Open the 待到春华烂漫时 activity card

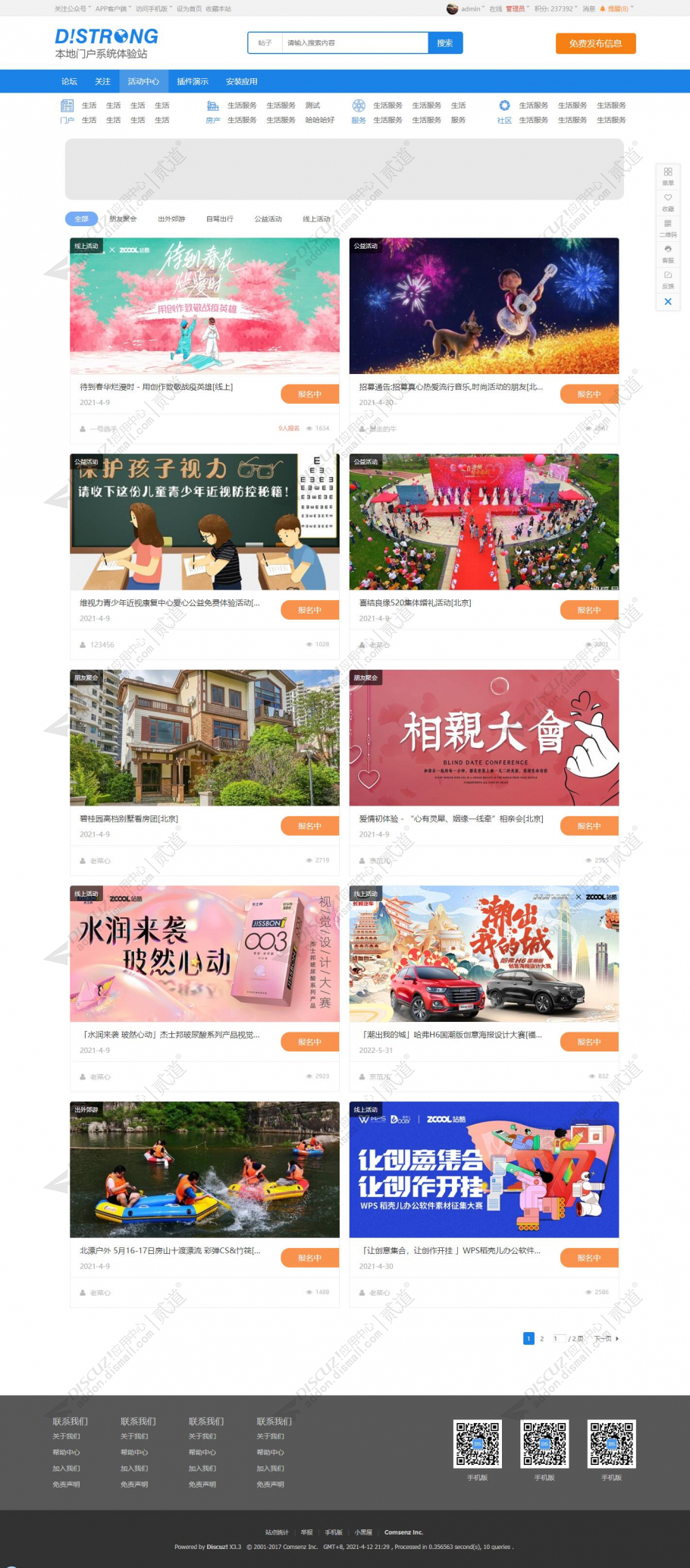(205, 306)
